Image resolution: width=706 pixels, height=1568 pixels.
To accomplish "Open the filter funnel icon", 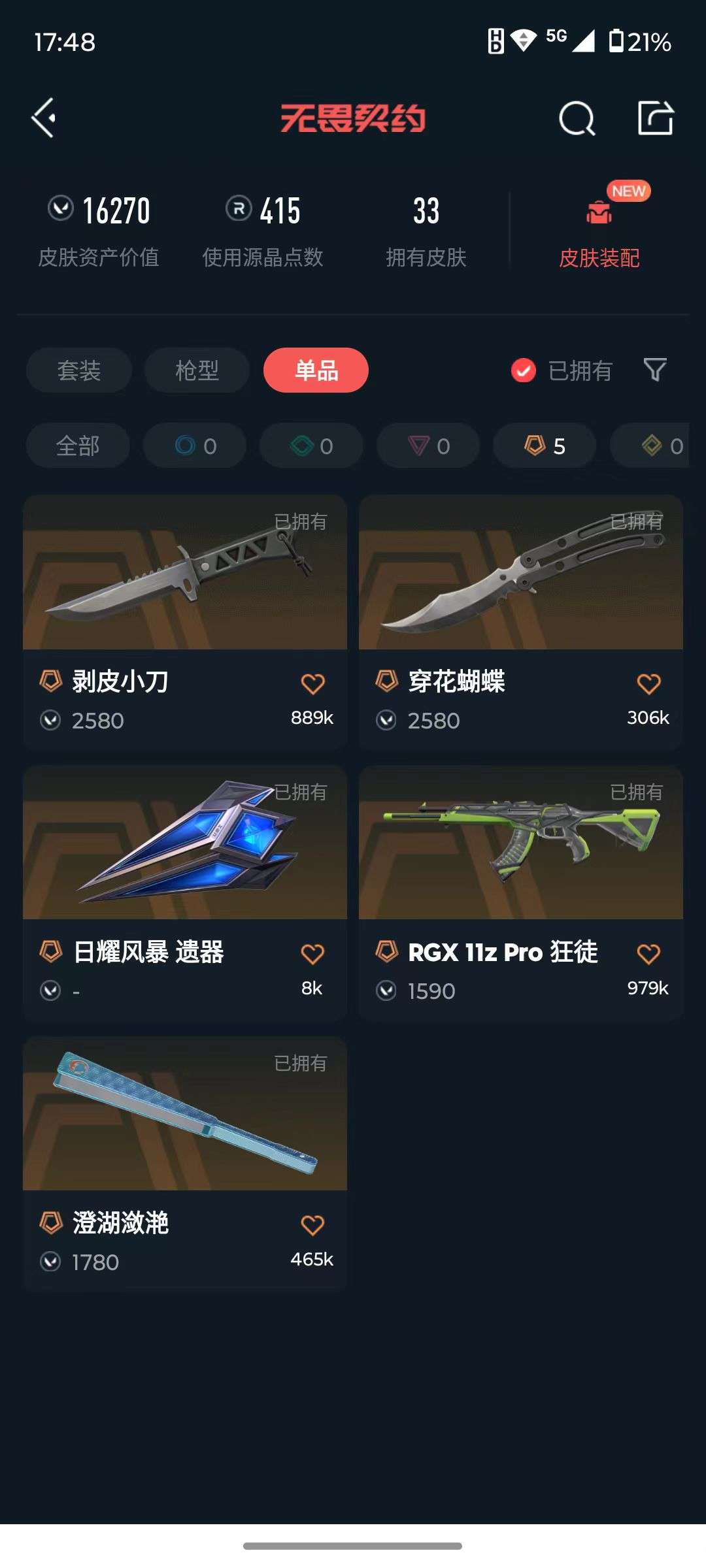I will [x=654, y=370].
